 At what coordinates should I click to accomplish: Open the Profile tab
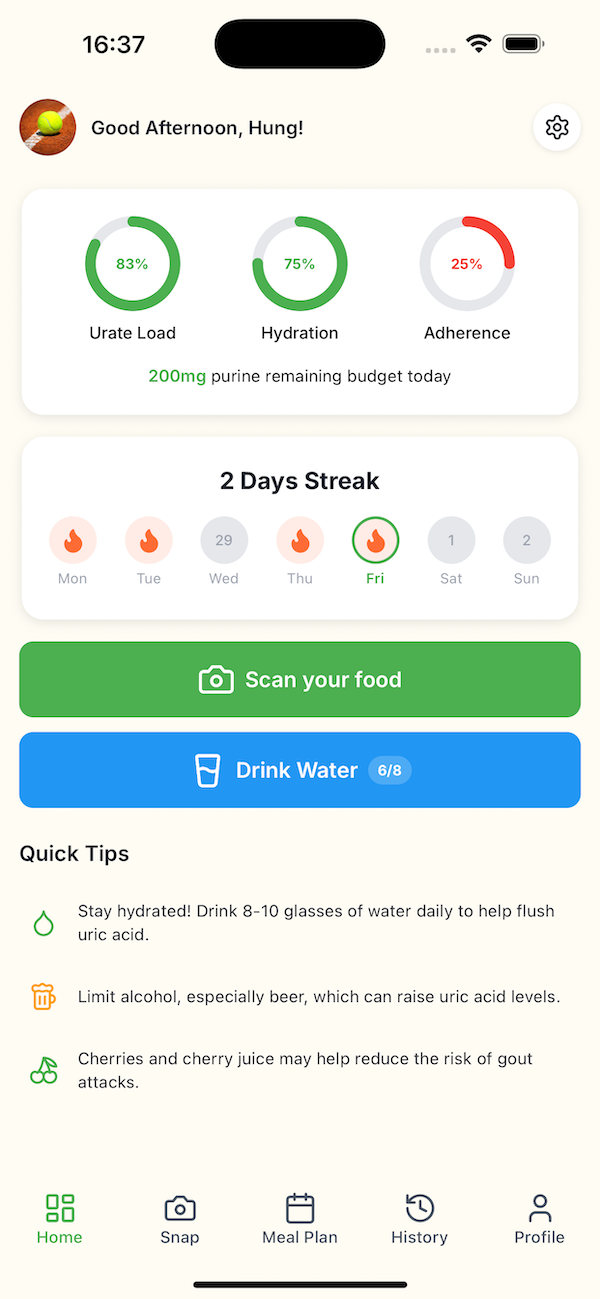tap(540, 1219)
